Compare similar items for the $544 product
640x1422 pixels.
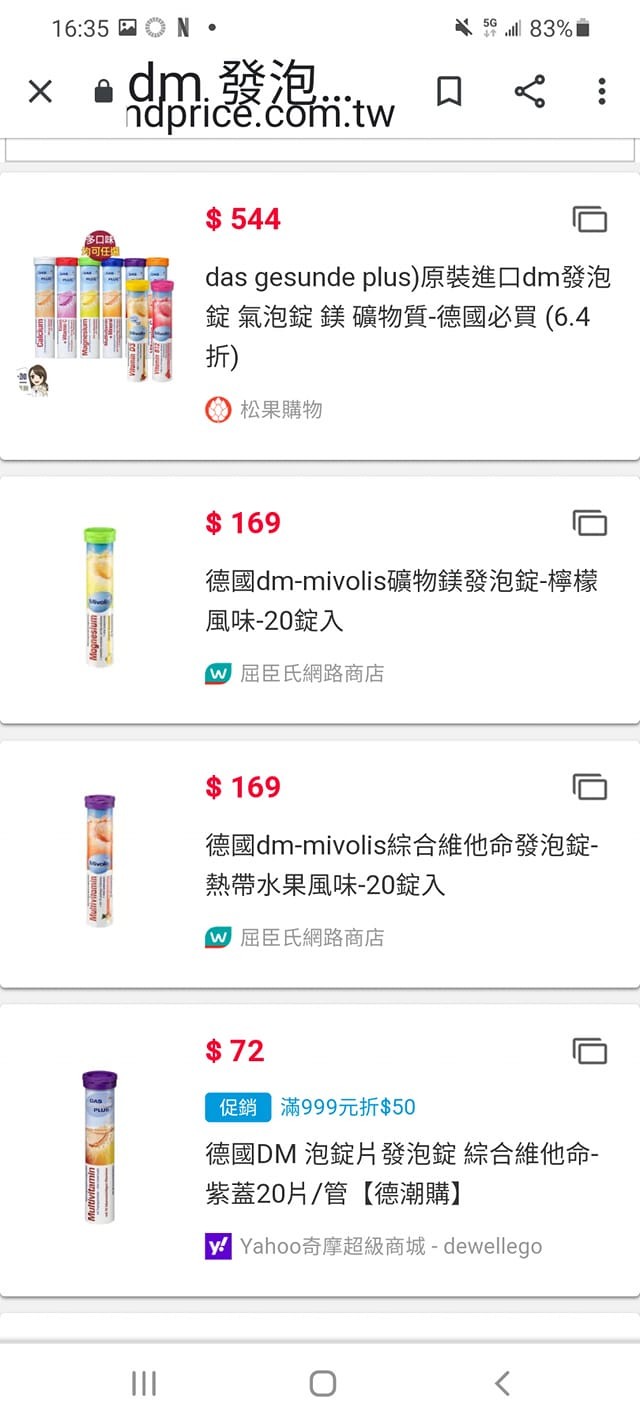tap(590, 219)
